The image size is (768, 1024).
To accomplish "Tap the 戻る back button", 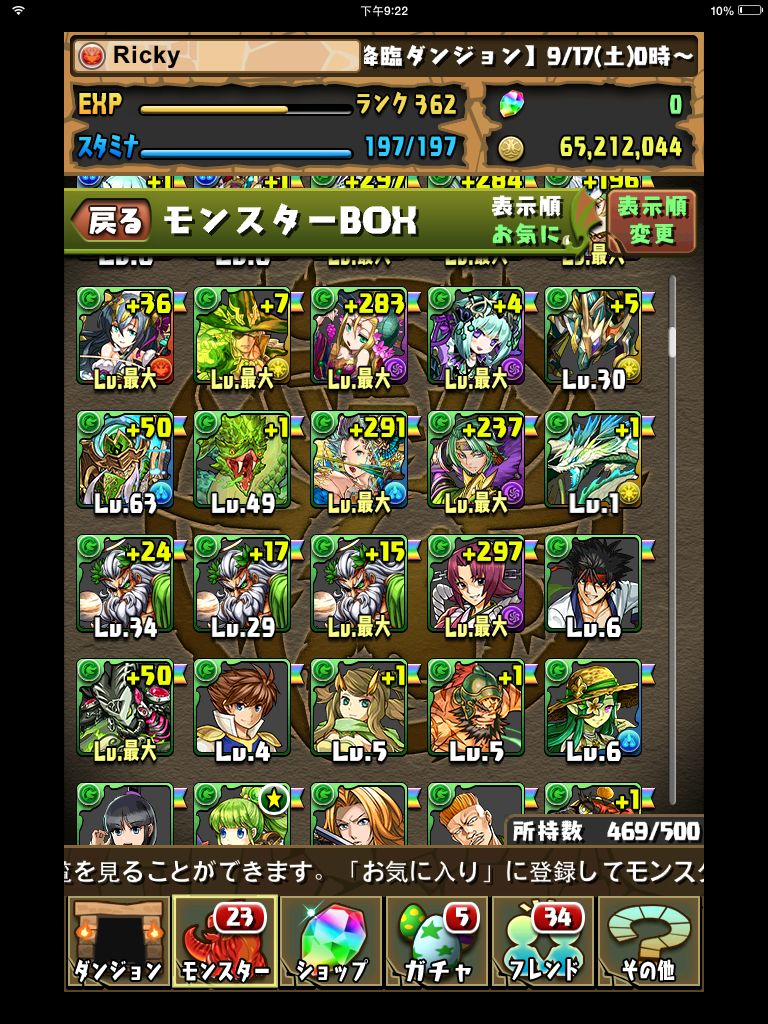I will coord(114,221).
